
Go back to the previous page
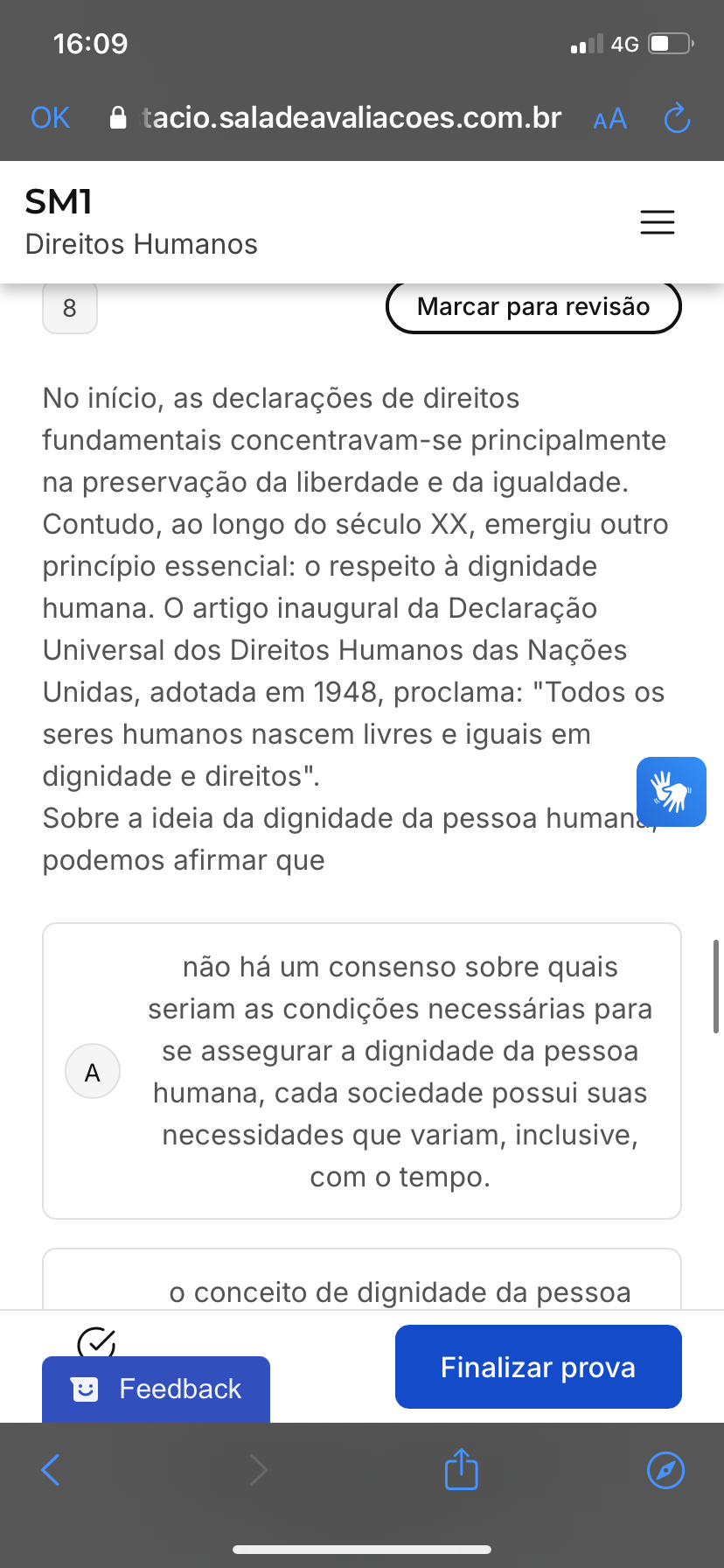pyautogui.click(x=51, y=1470)
